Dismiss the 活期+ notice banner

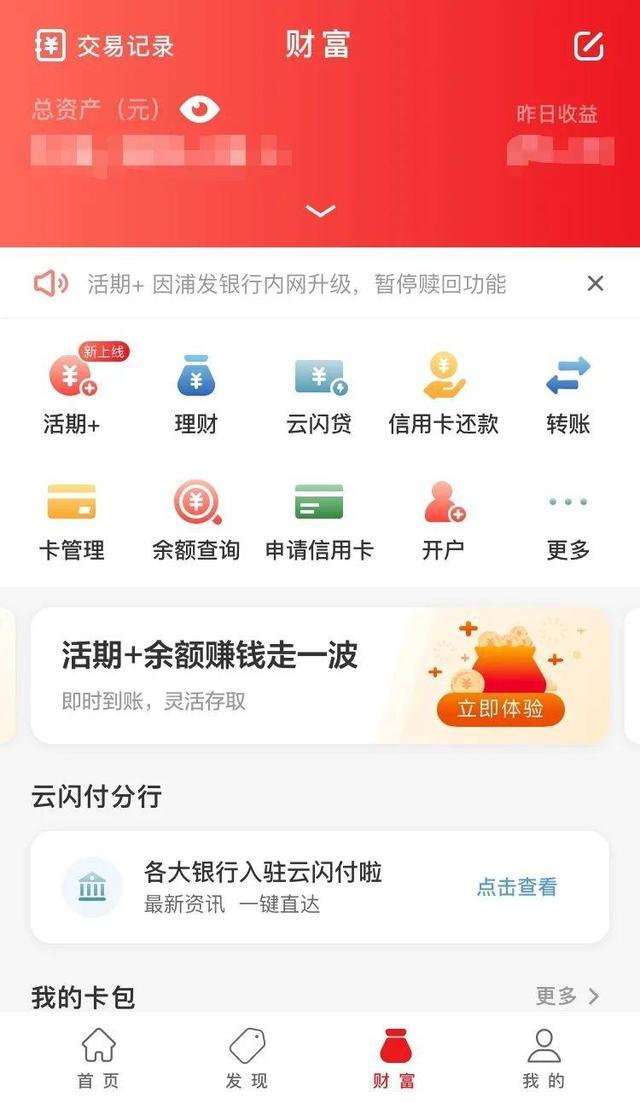595,284
